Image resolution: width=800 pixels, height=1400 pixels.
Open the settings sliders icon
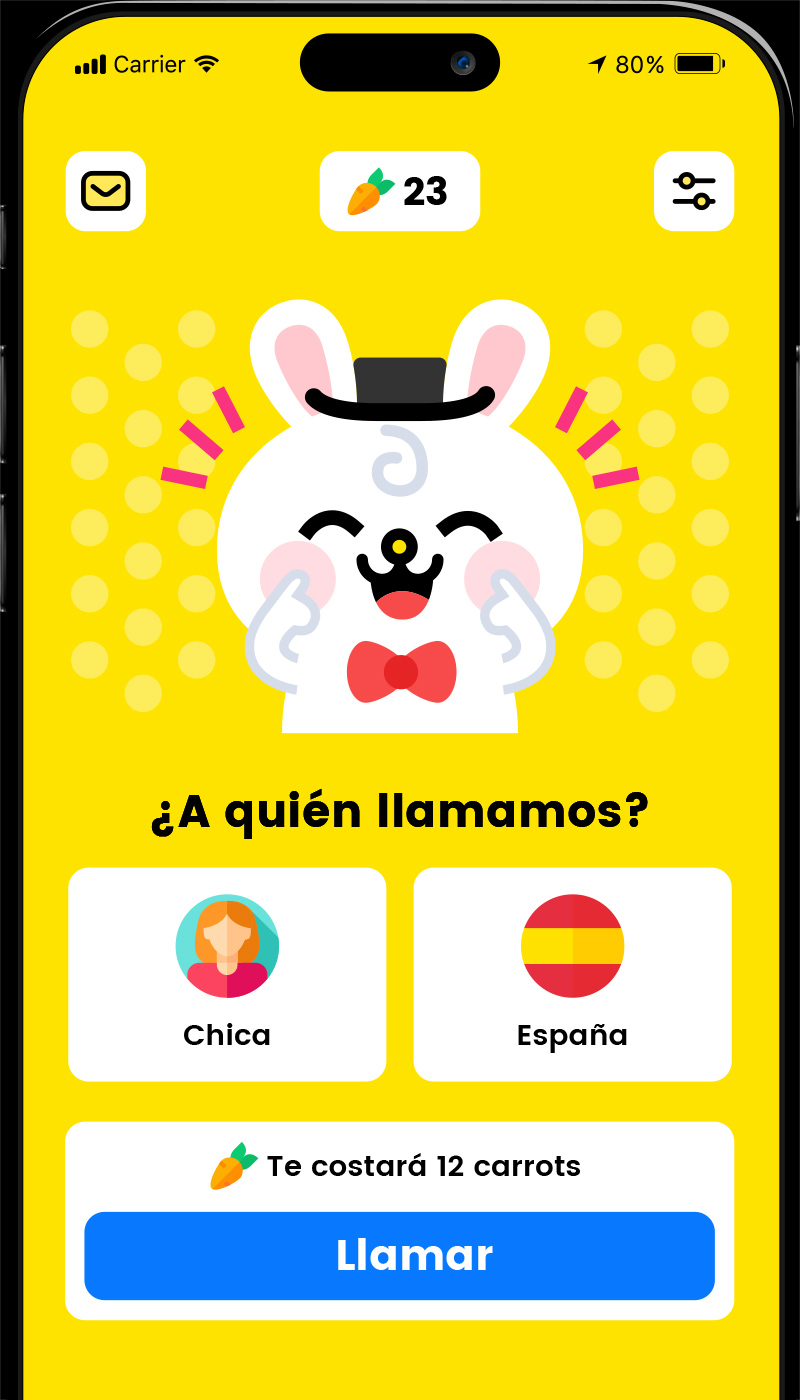click(x=694, y=191)
